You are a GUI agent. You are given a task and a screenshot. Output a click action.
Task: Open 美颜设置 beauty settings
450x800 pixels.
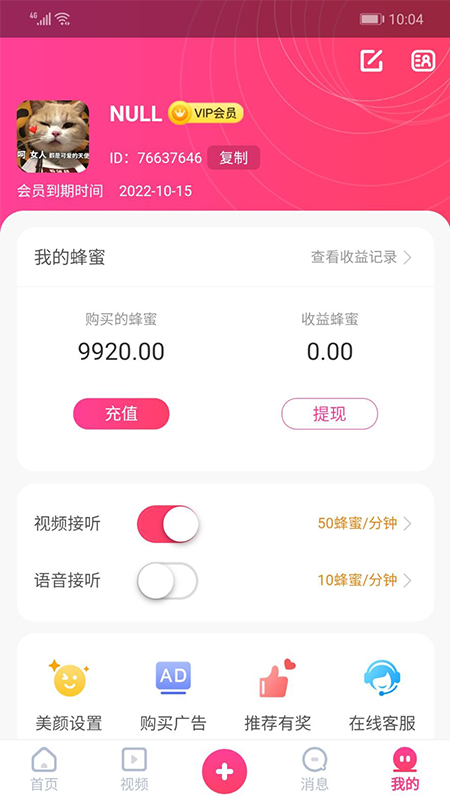click(69, 695)
